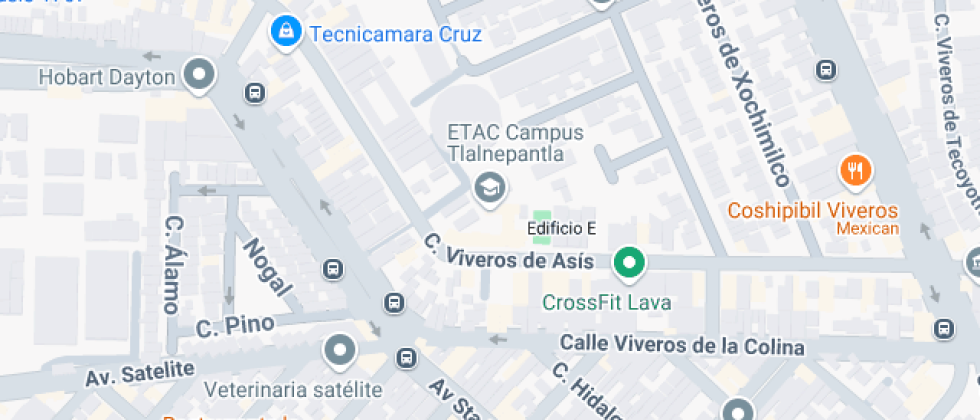Select the bus stop above Coshipibil Viveros
This screenshot has height=420, width=980.
coord(826,70)
